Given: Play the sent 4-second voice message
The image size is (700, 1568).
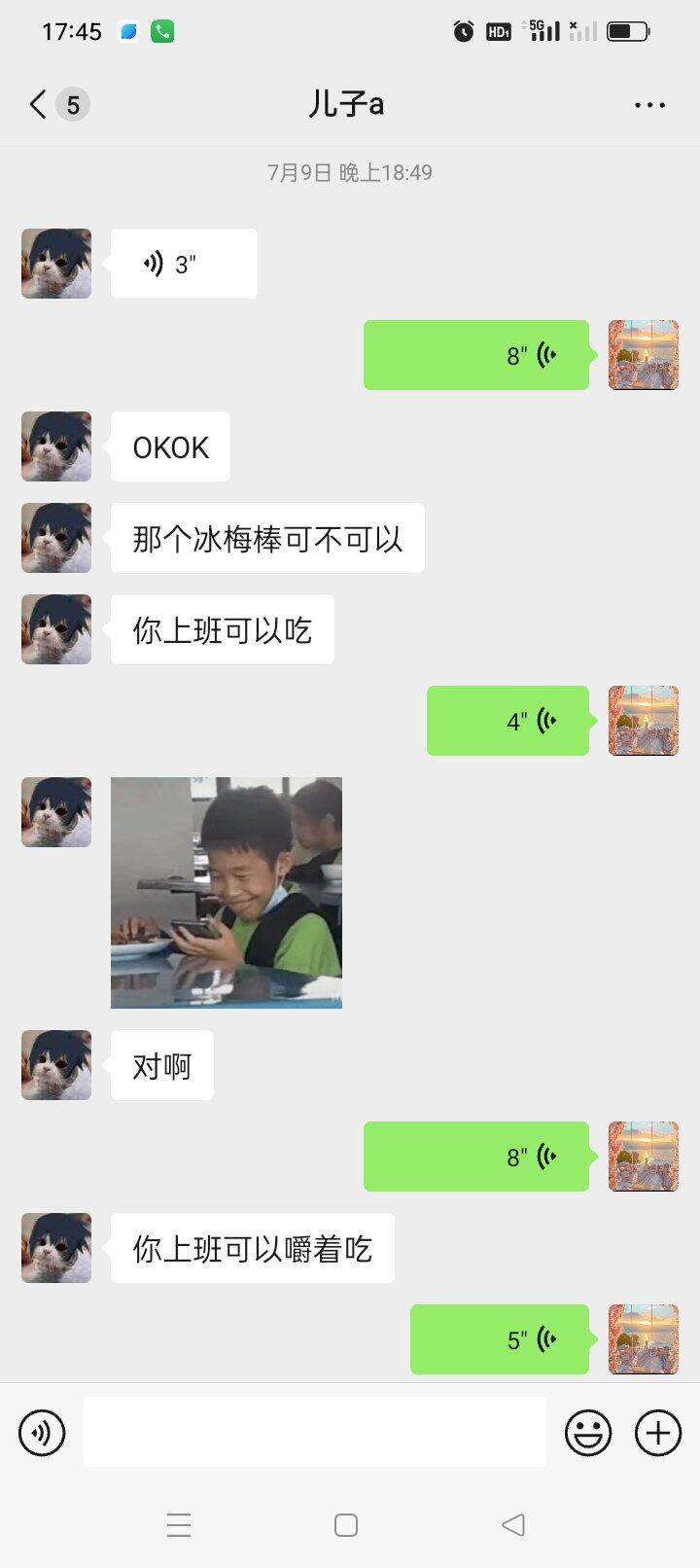Looking at the screenshot, I should [507, 721].
